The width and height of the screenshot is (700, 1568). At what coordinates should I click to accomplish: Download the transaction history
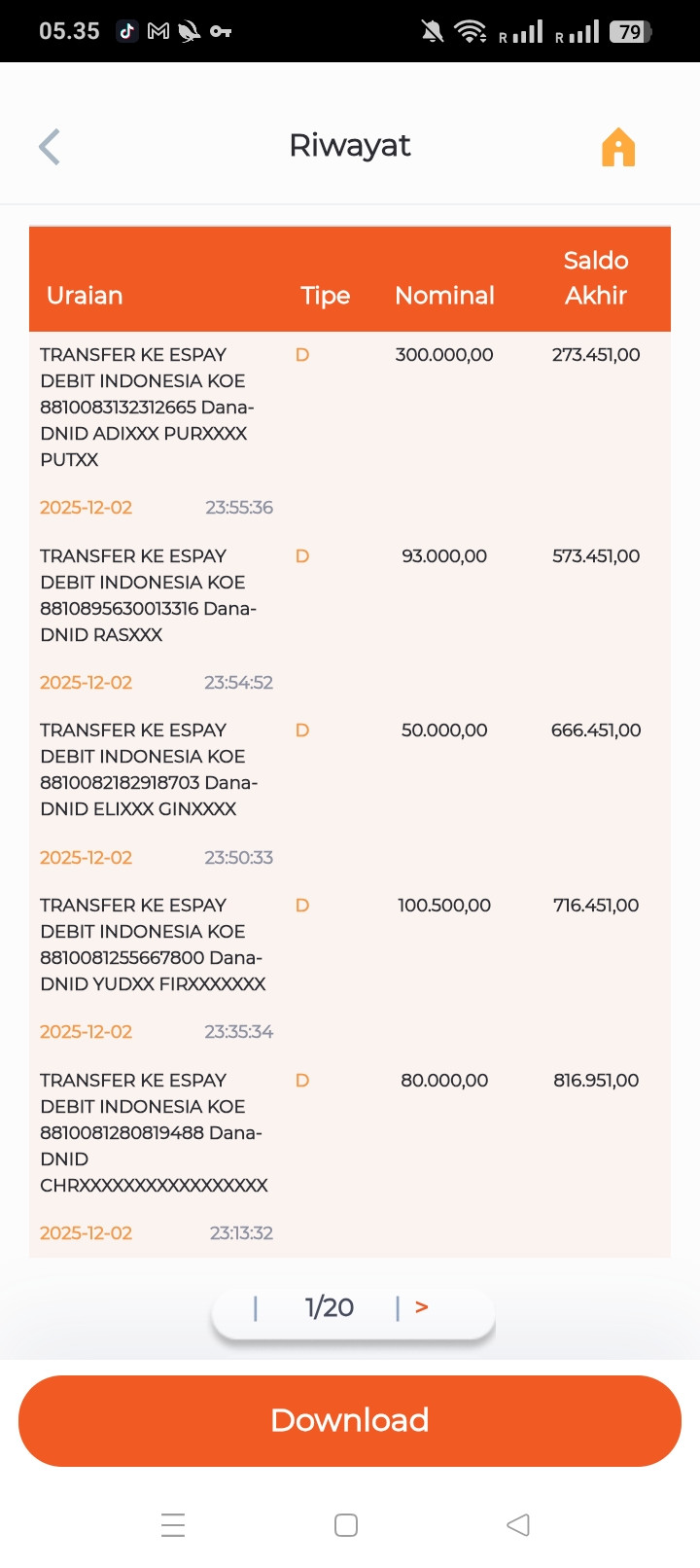pyautogui.click(x=350, y=1420)
